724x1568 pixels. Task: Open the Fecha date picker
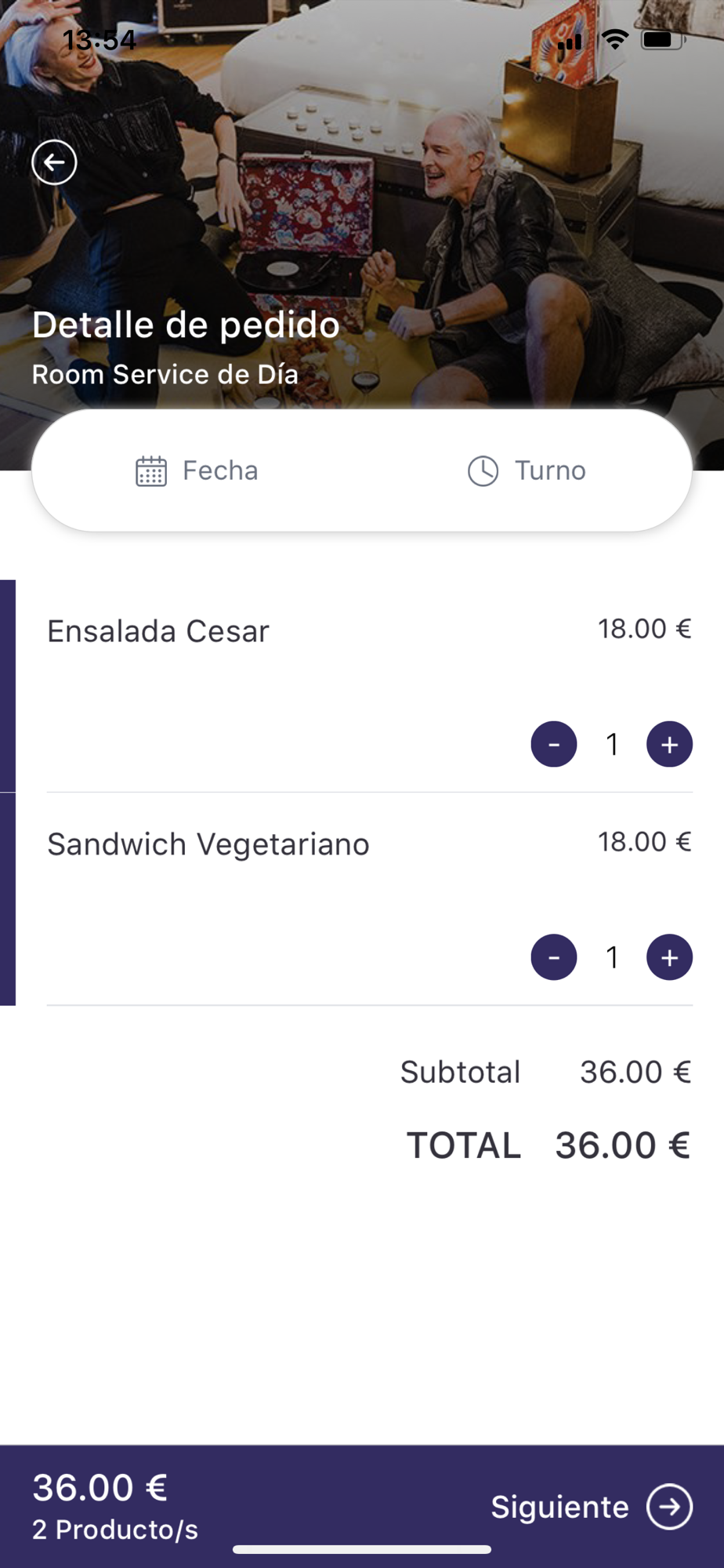[x=197, y=470]
